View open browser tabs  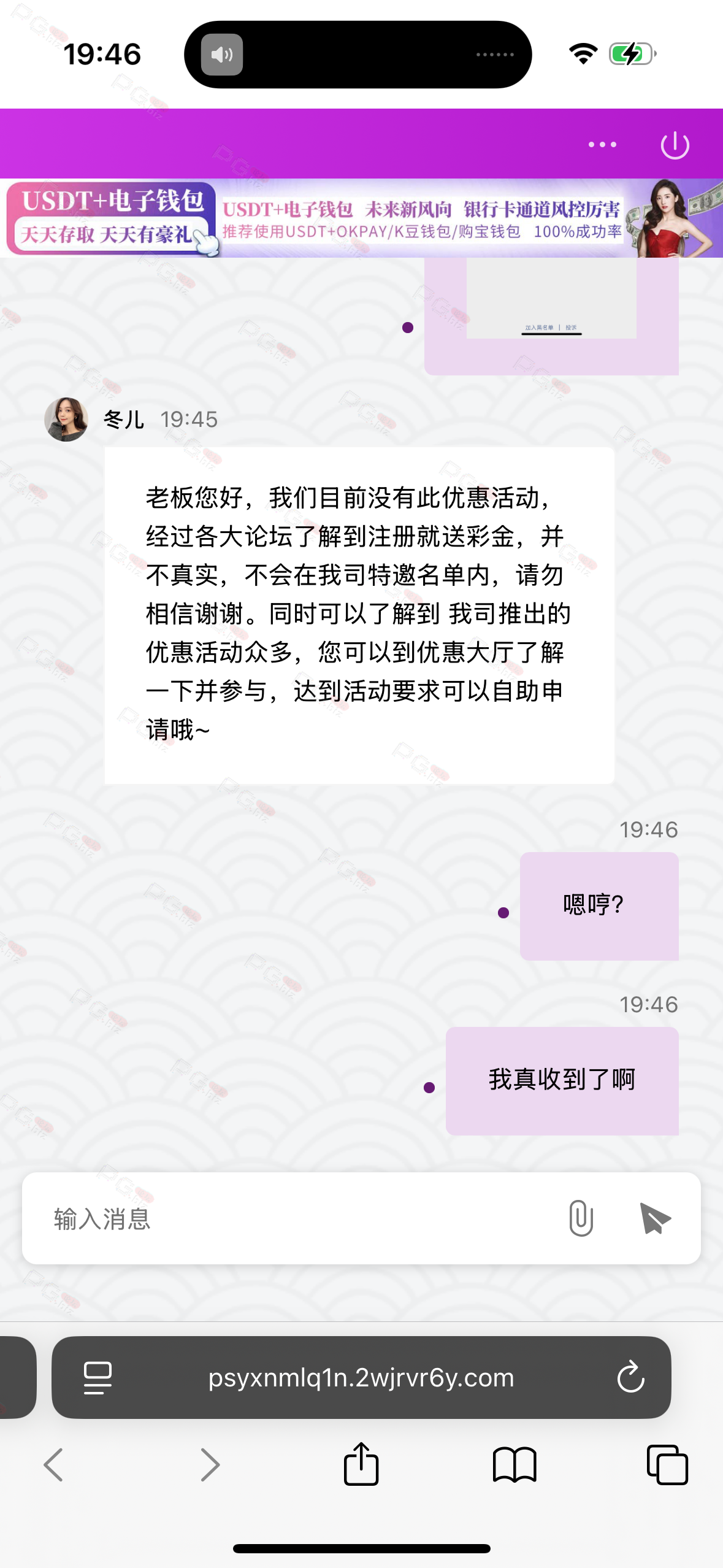667,1465
